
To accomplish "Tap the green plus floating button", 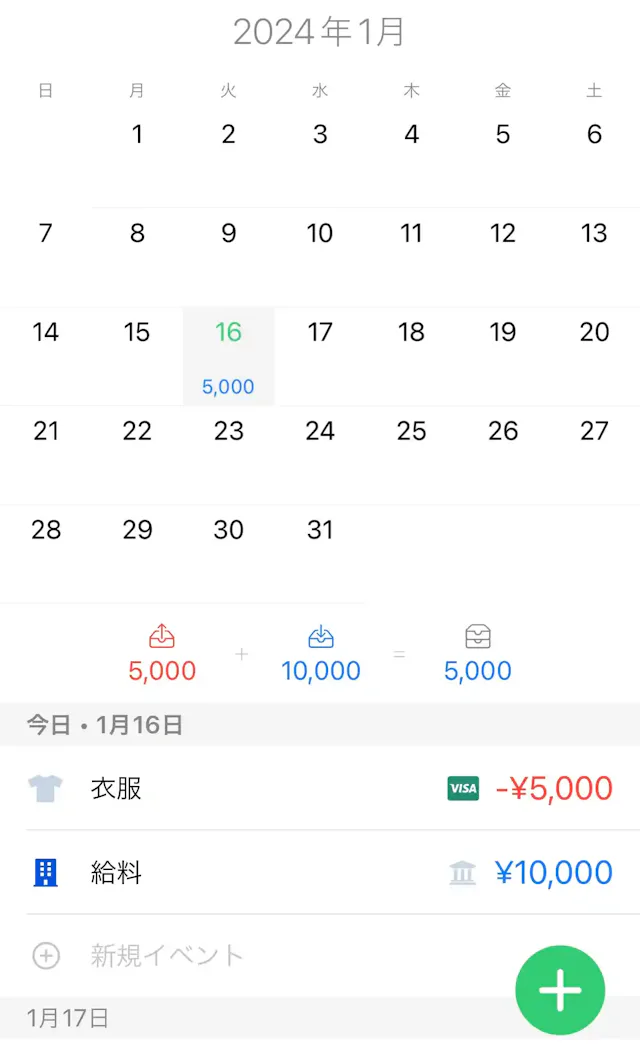I will point(560,990).
